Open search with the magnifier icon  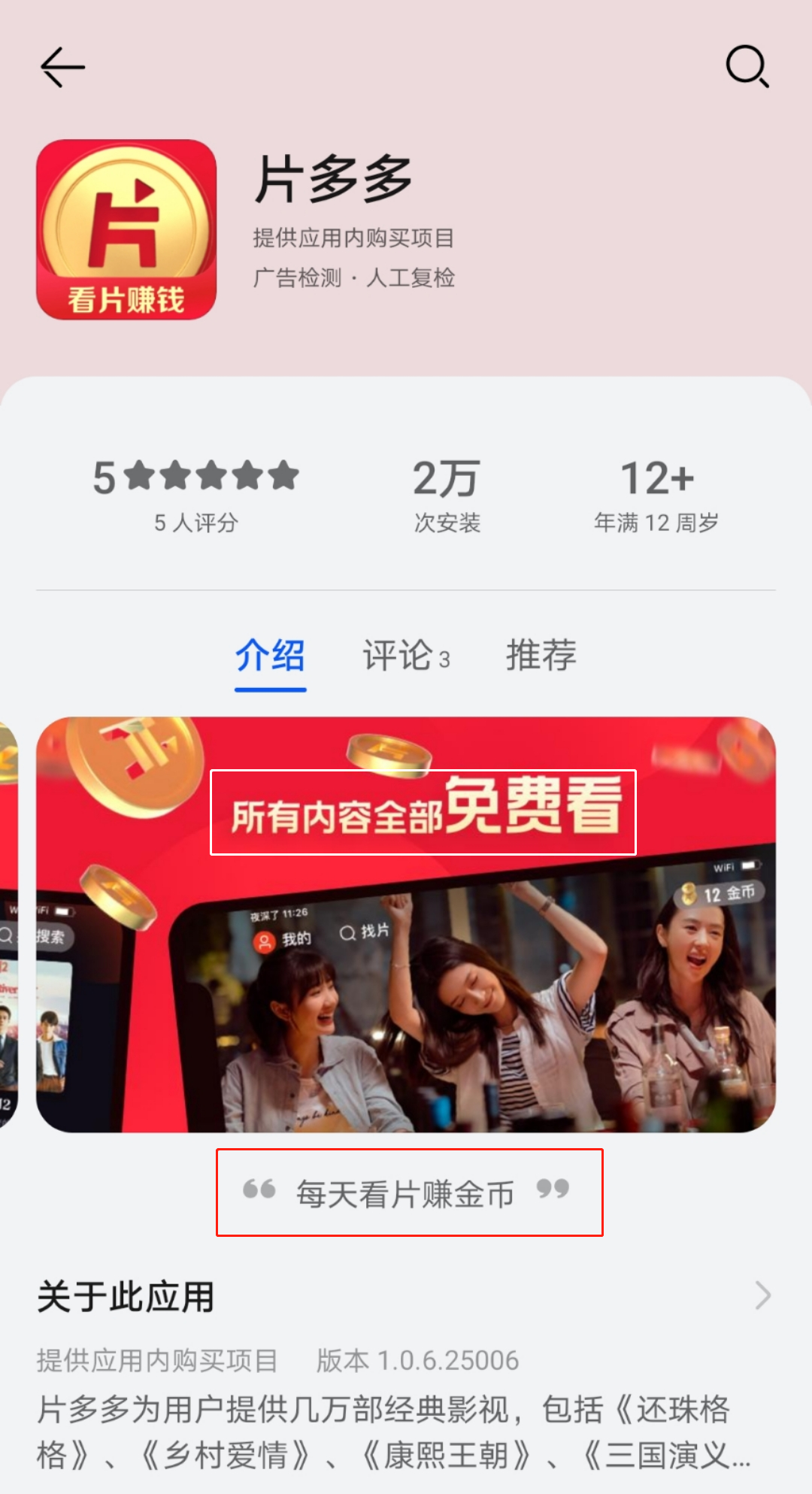tap(747, 67)
